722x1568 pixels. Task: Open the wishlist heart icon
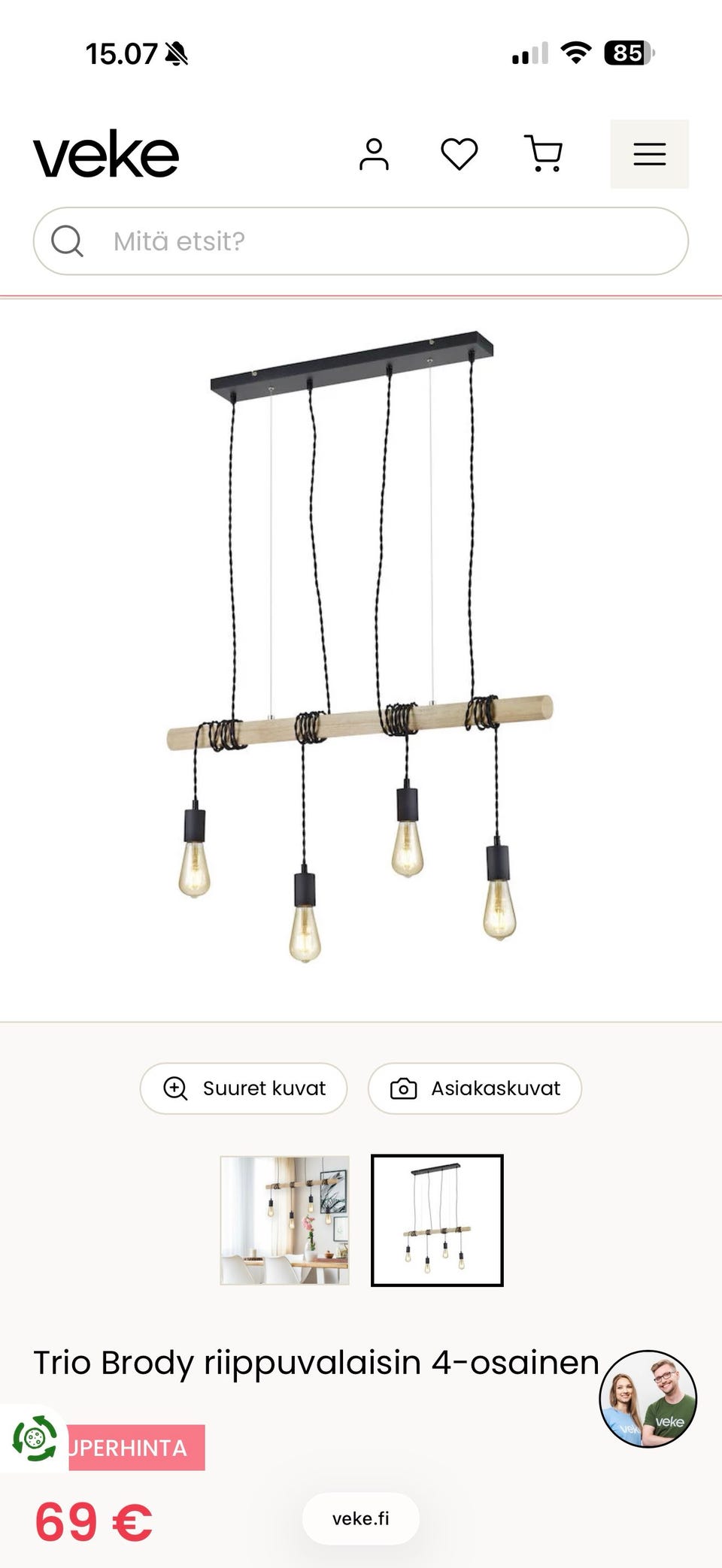[x=459, y=154]
